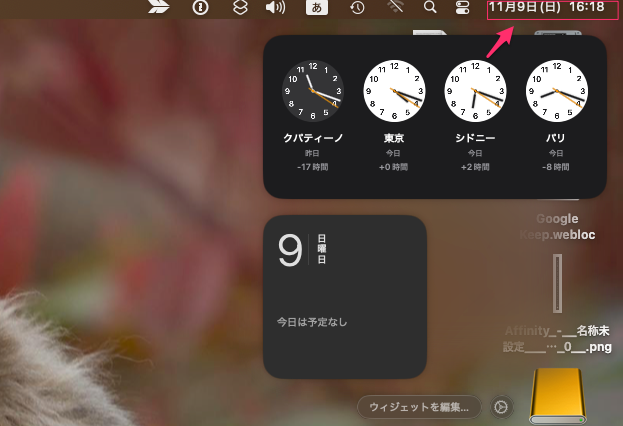Open the world clock widget
The width and height of the screenshot is (623, 426).
tap(434, 117)
